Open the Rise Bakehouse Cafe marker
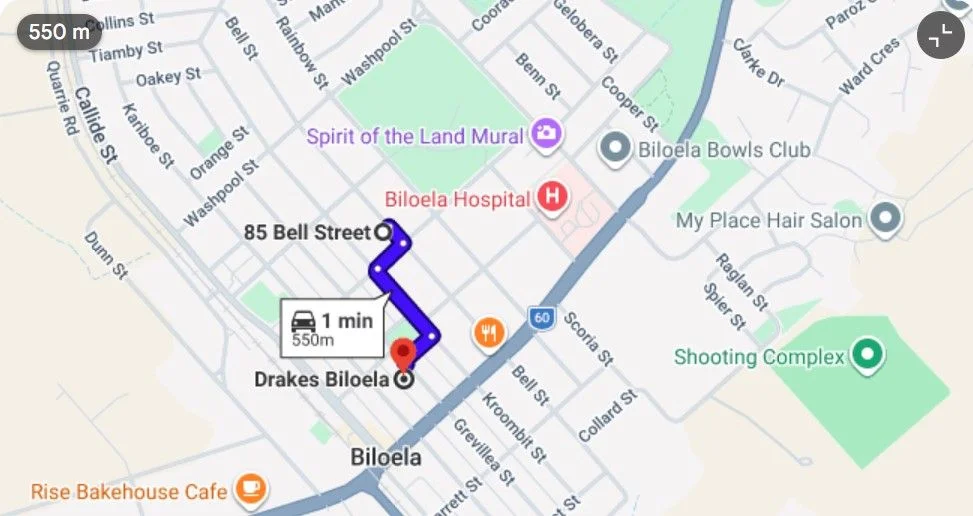This screenshot has width=973, height=516. [x=251, y=491]
